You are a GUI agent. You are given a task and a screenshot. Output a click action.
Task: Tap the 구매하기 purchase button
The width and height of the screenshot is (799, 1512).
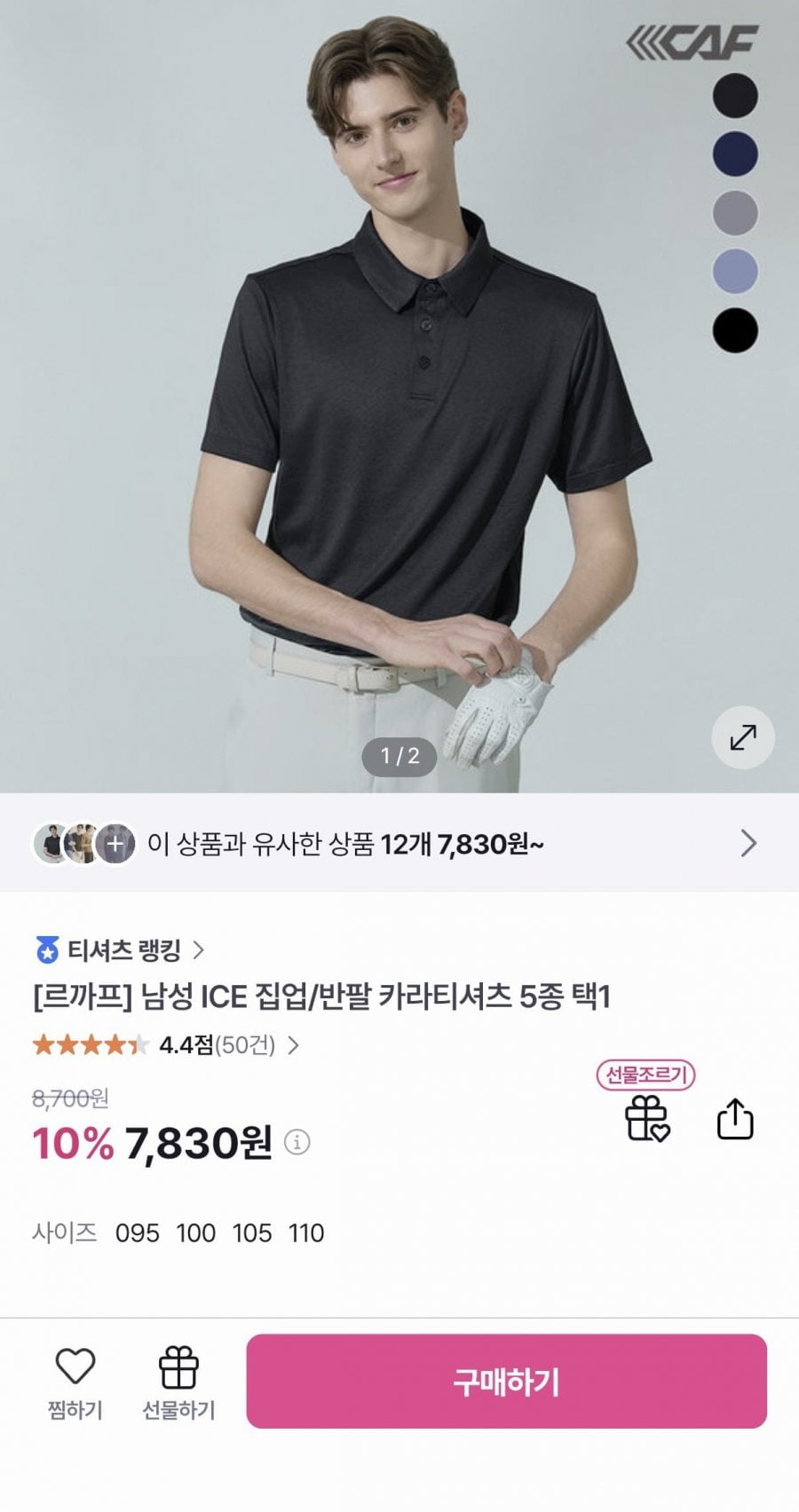click(506, 1381)
